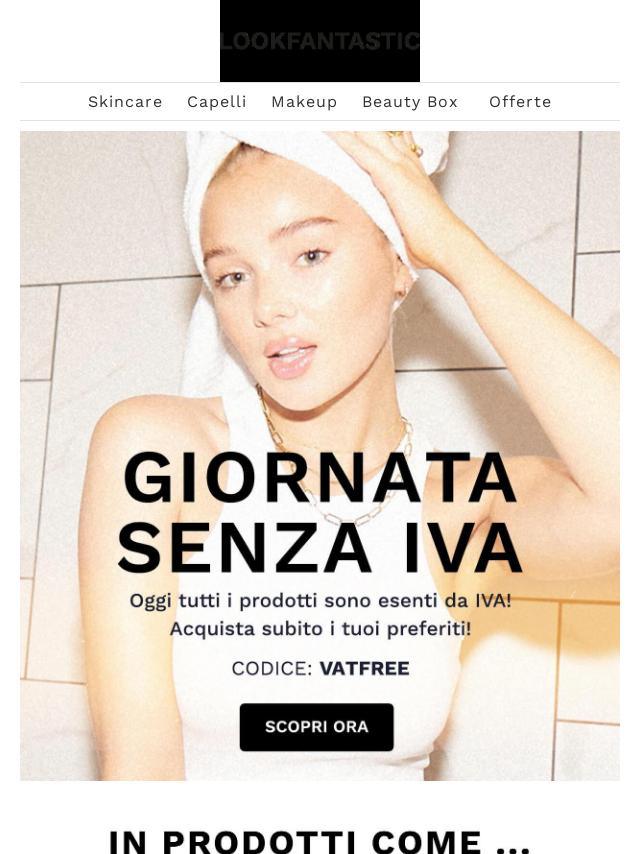Image resolution: width=640 pixels, height=854 pixels.
Task: Open the Skincare category link
Action: 125,102
